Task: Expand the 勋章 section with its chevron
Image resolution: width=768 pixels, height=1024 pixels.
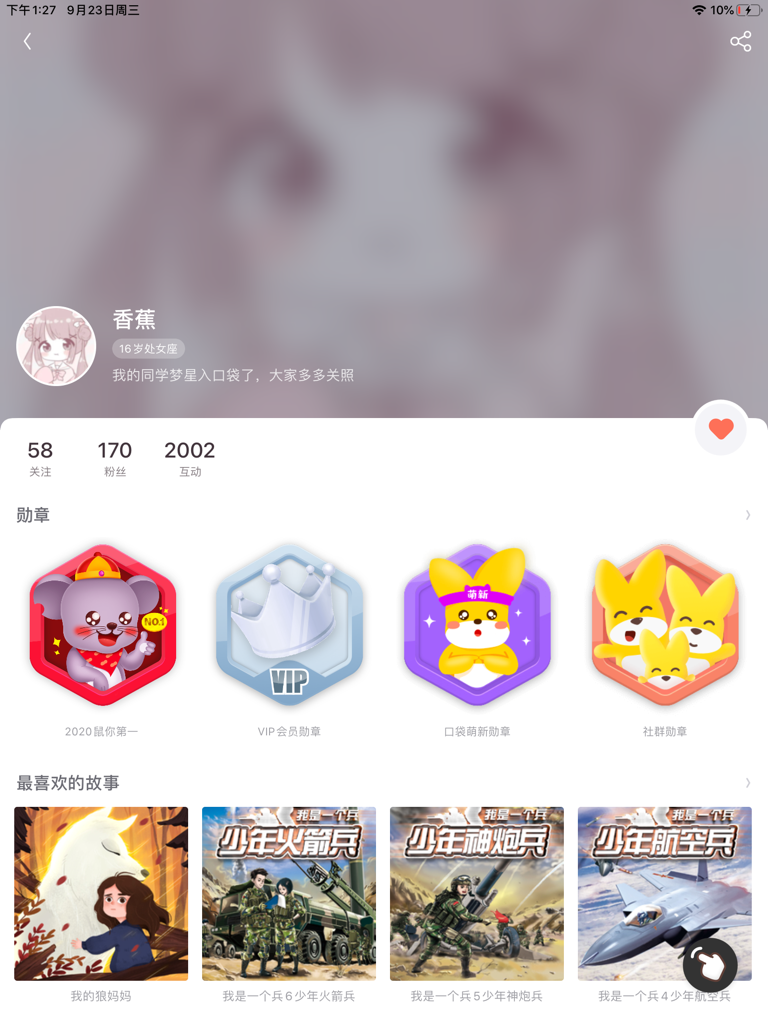Action: [x=747, y=515]
